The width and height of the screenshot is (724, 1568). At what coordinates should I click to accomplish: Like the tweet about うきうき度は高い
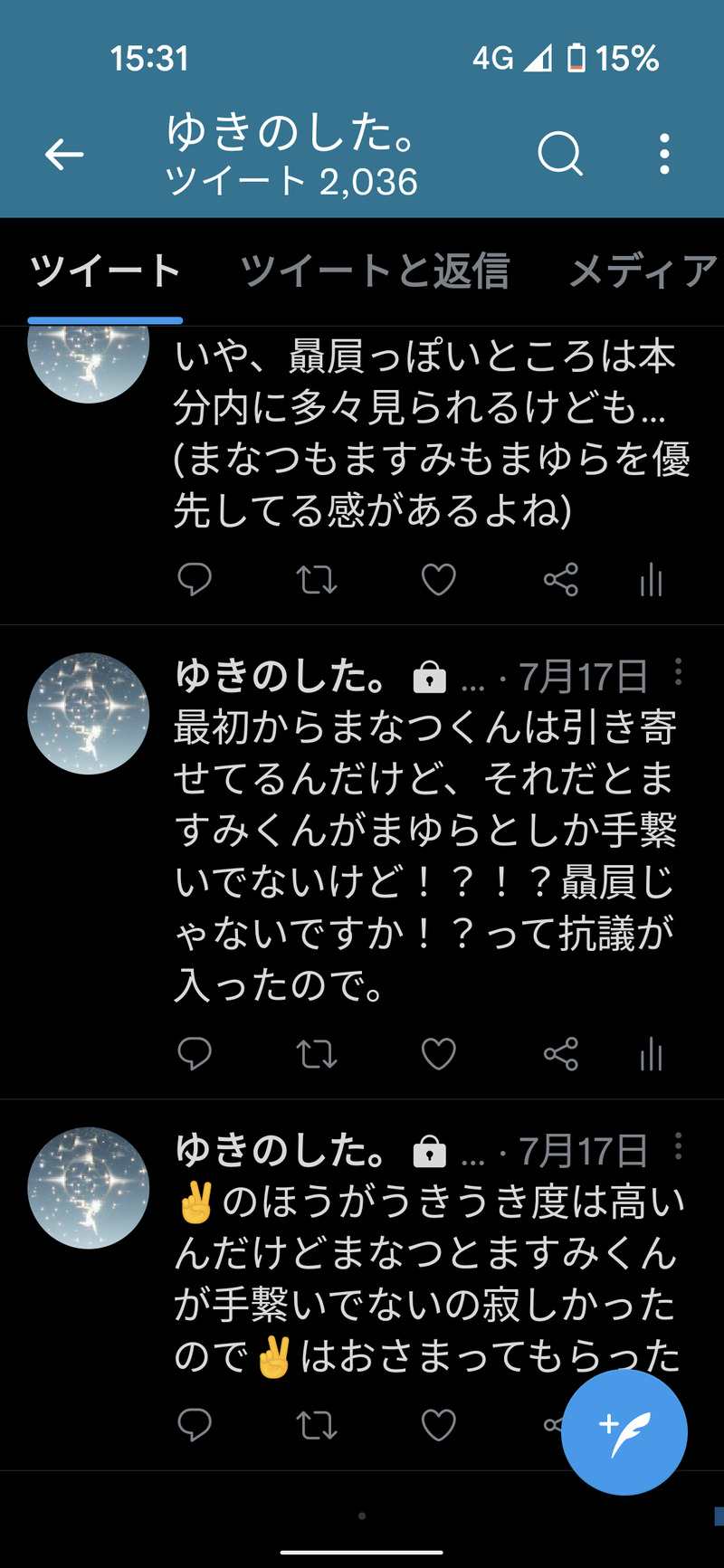pyautogui.click(x=439, y=1426)
